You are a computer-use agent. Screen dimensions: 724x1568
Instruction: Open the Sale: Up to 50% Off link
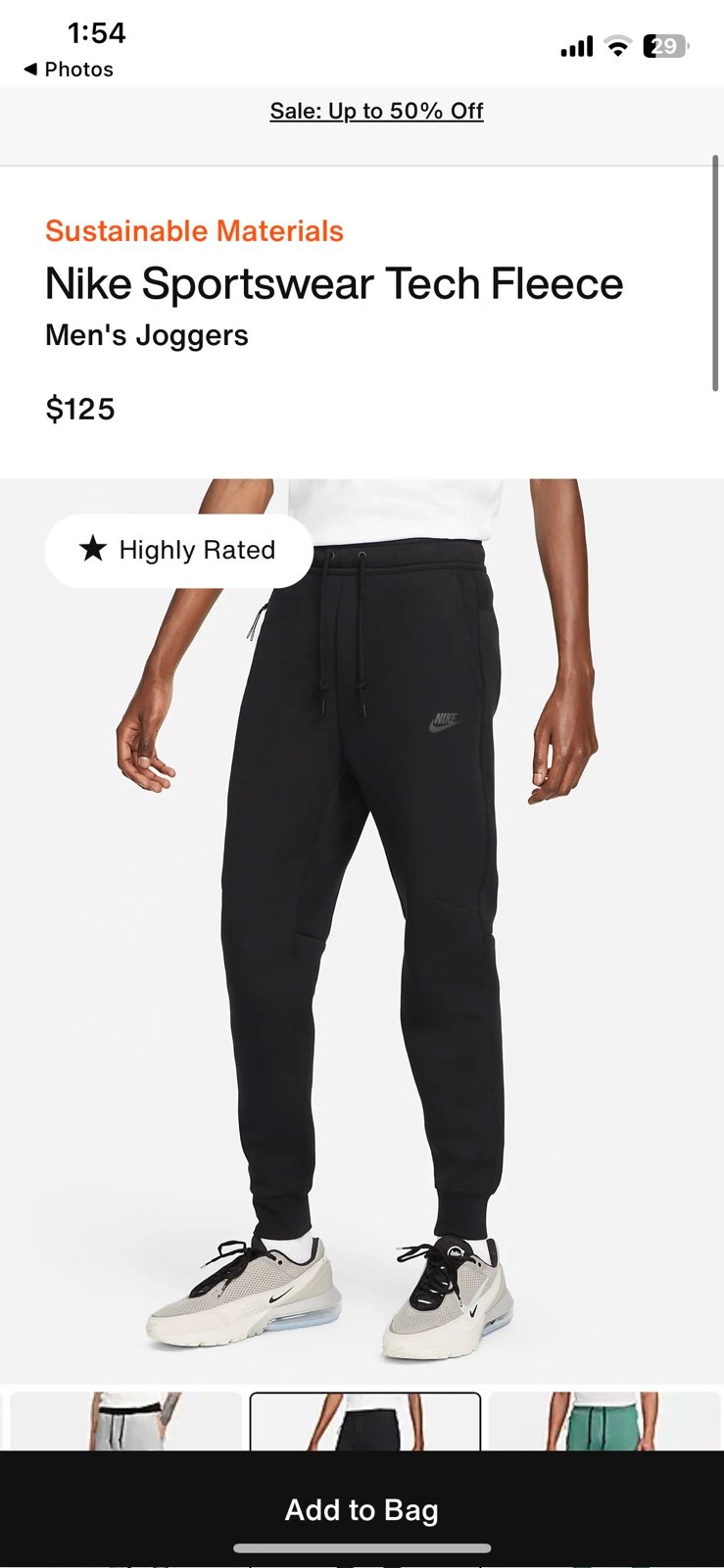[x=376, y=111]
